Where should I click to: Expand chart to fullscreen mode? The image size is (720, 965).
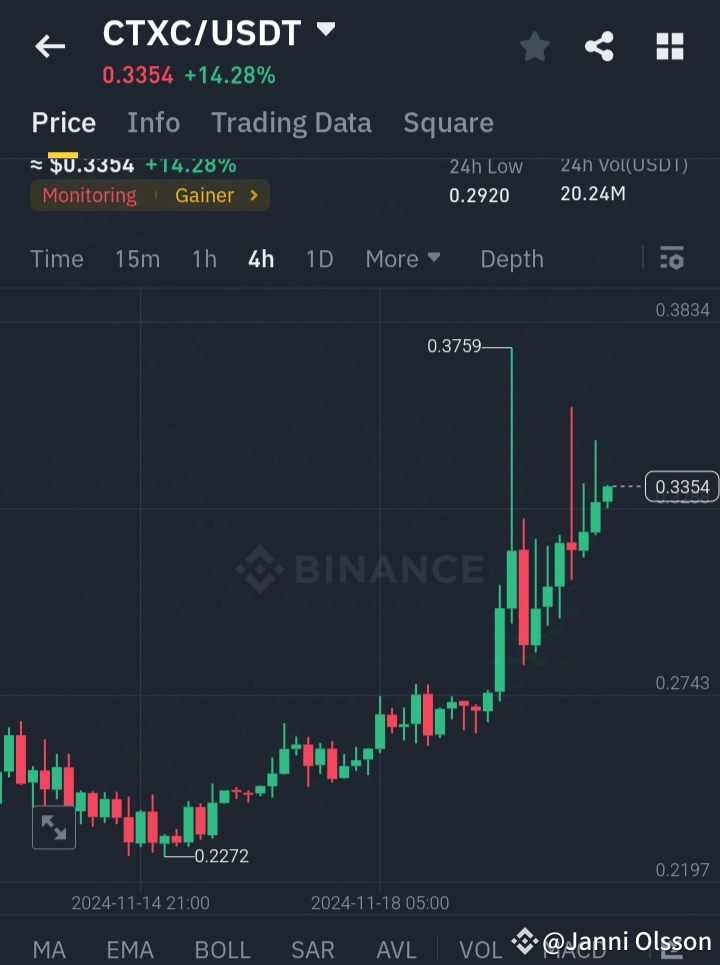54,828
